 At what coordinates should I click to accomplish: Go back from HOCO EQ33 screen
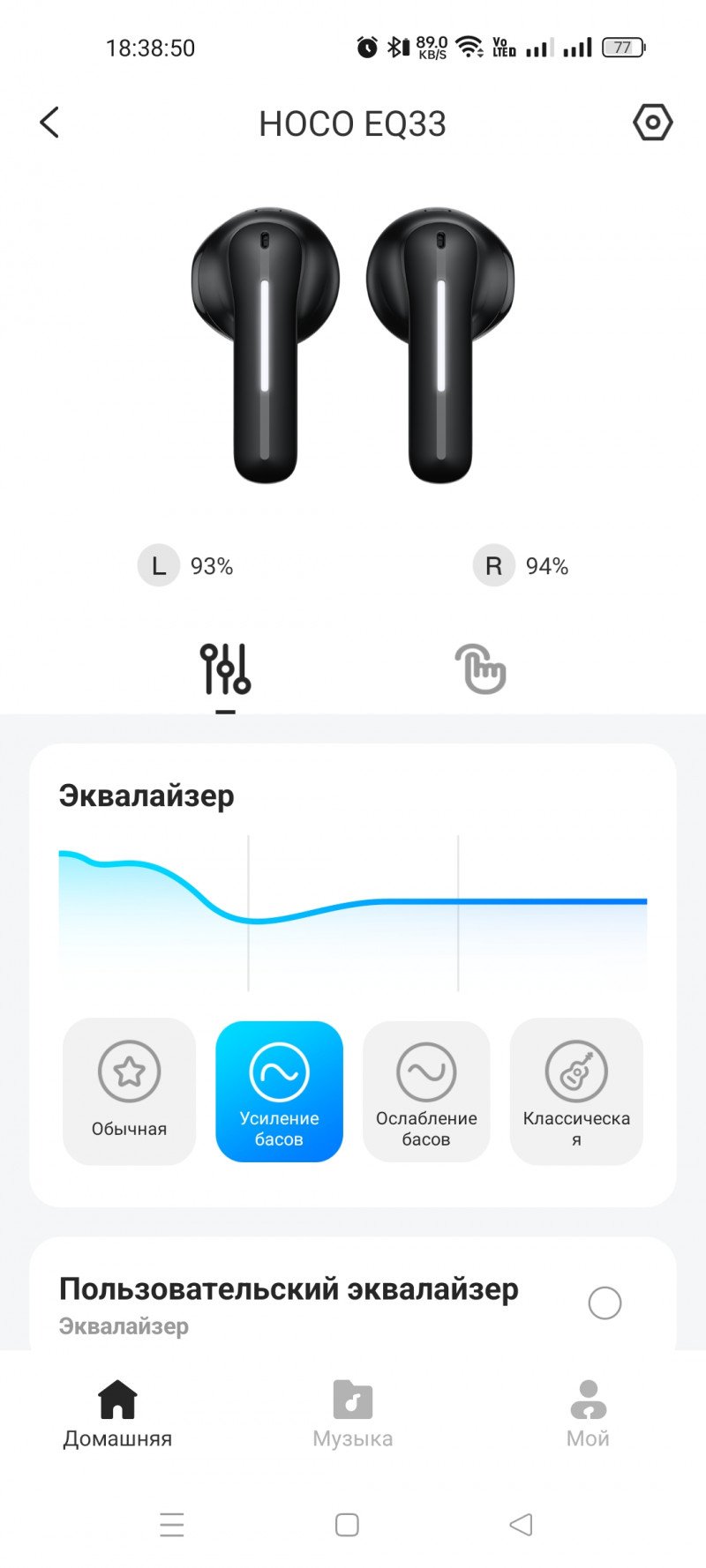tap(49, 123)
